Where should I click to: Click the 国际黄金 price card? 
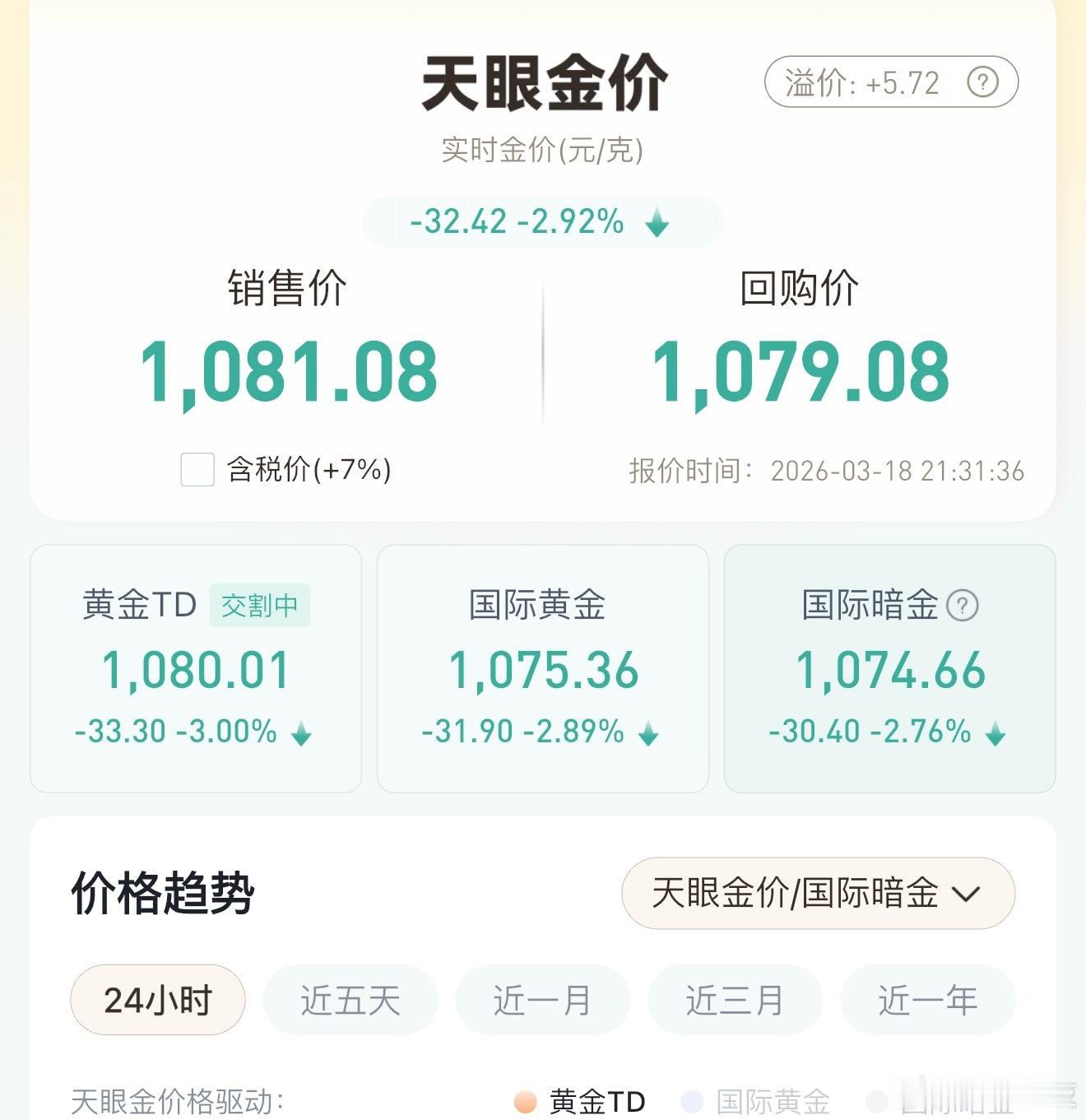(x=543, y=668)
